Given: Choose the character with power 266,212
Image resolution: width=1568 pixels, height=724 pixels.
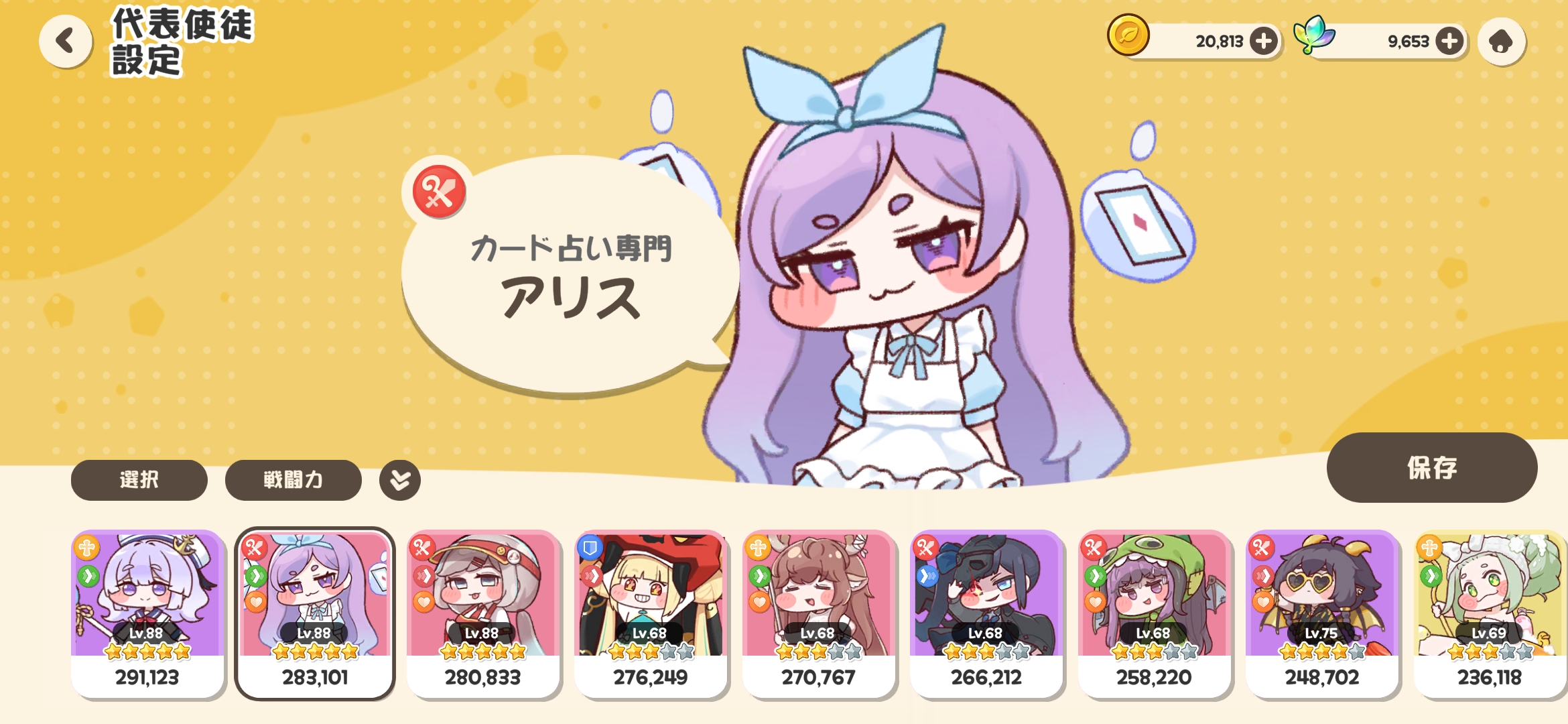Looking at the screenshot, I should 986,613.
